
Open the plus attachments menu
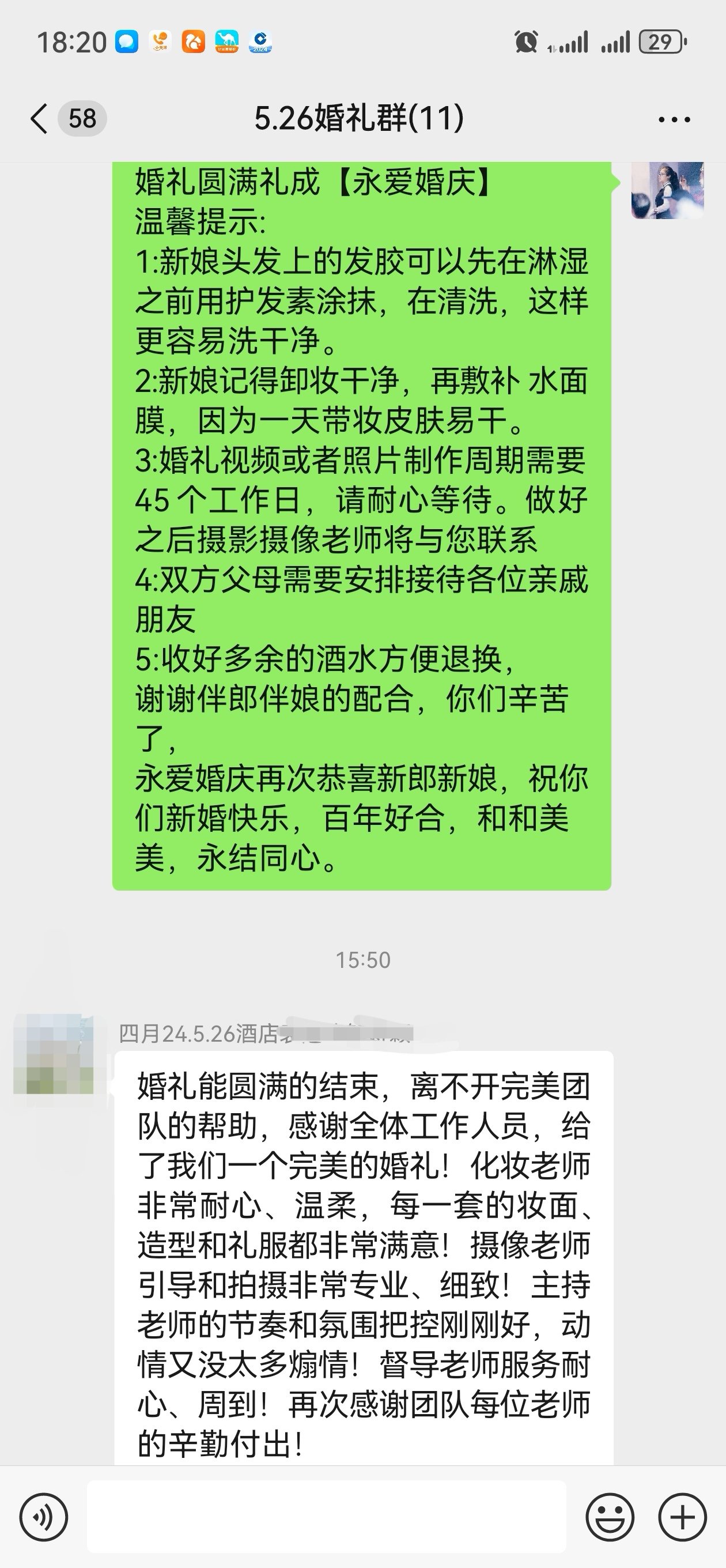pos(682,1517)
